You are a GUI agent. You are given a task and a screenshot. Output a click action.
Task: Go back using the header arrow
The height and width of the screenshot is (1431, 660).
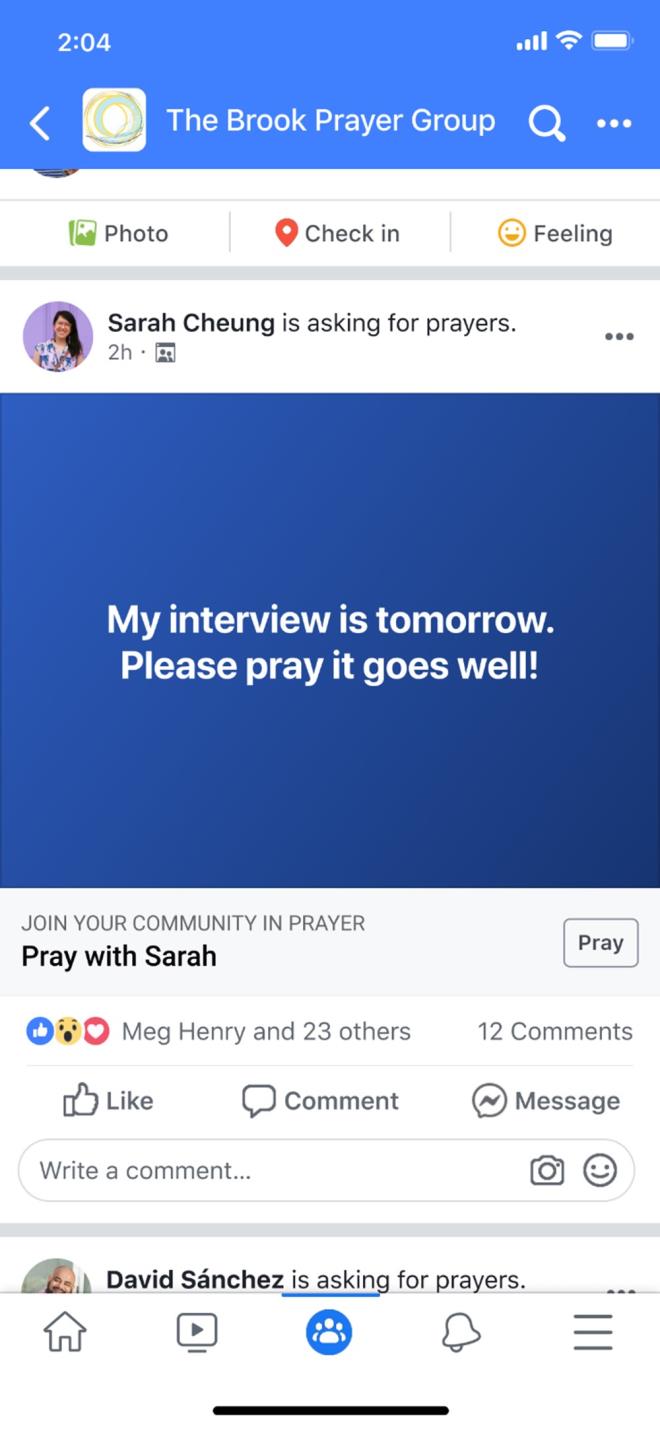[40, 123]
